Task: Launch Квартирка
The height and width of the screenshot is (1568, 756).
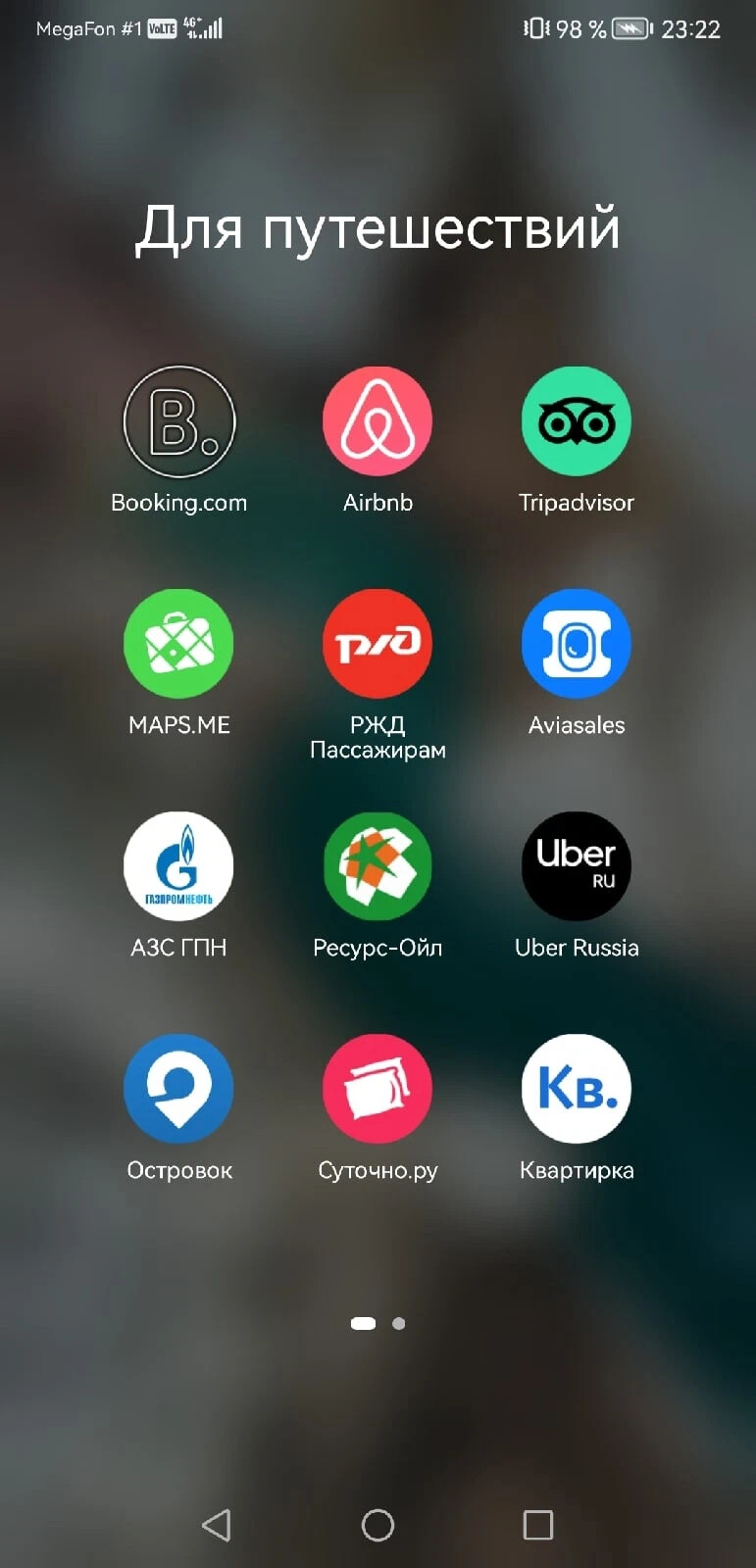Action: pos(577,1089)
